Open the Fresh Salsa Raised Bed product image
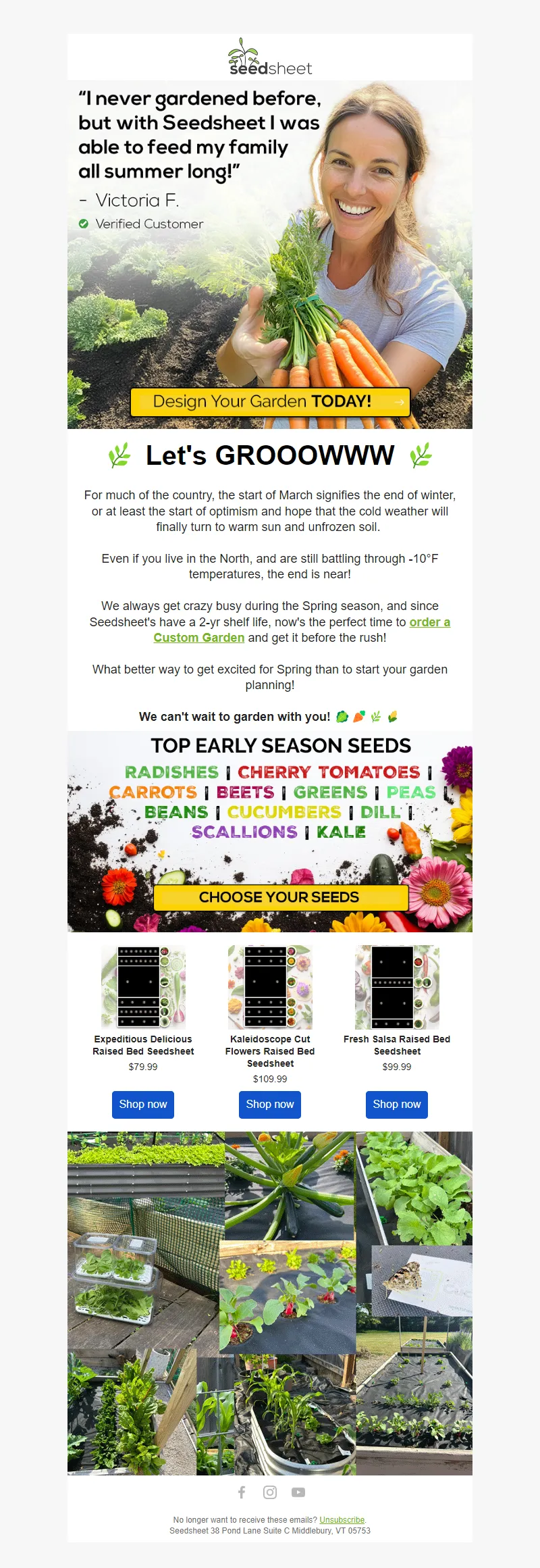This screenshot has width=540, height=1568. click(397, 986)
